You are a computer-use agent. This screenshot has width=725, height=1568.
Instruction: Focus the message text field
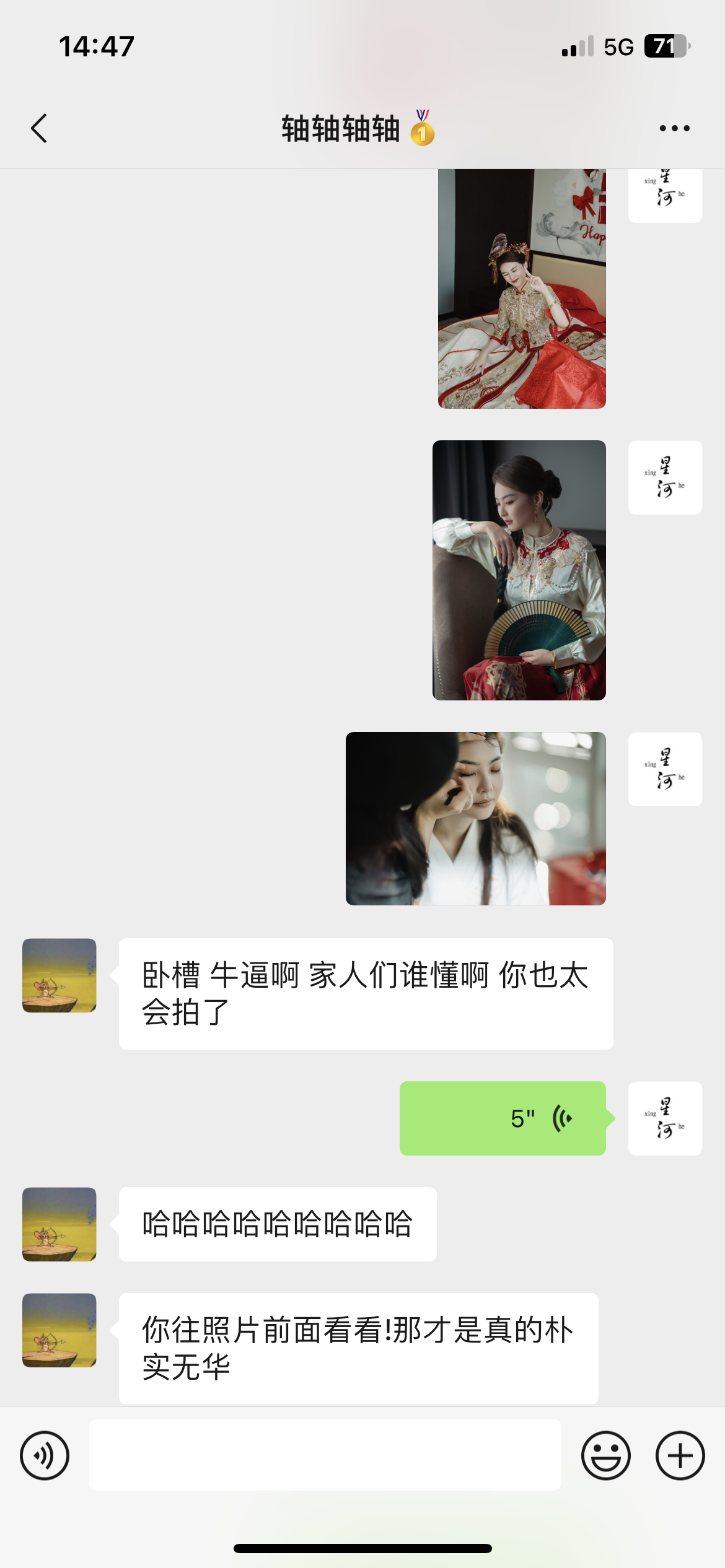325,1455
